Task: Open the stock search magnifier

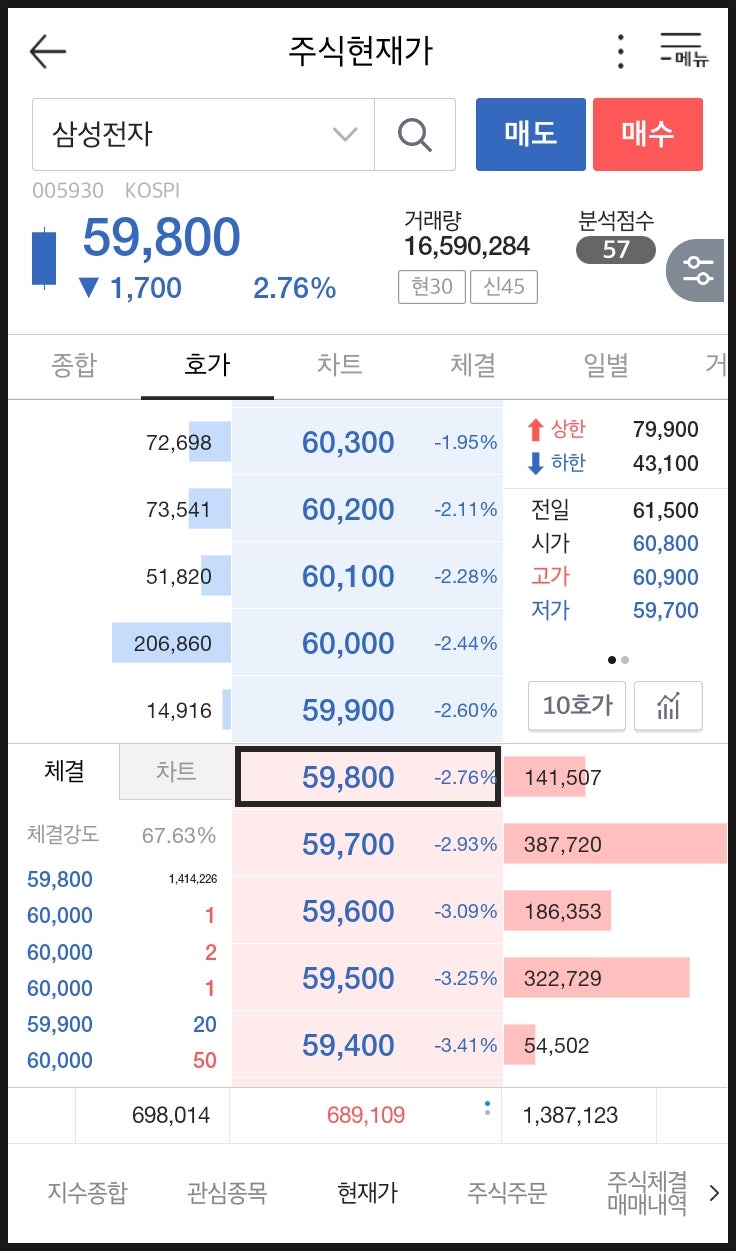Action: (x=416, y=135)
